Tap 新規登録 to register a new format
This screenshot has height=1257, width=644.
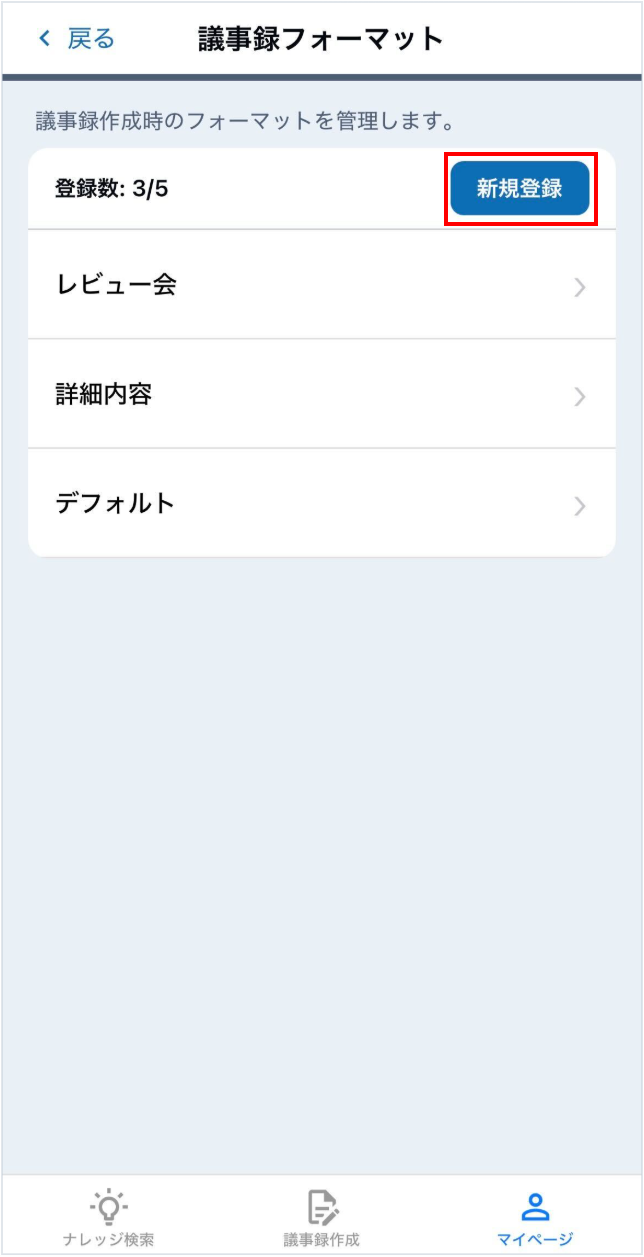520,188
